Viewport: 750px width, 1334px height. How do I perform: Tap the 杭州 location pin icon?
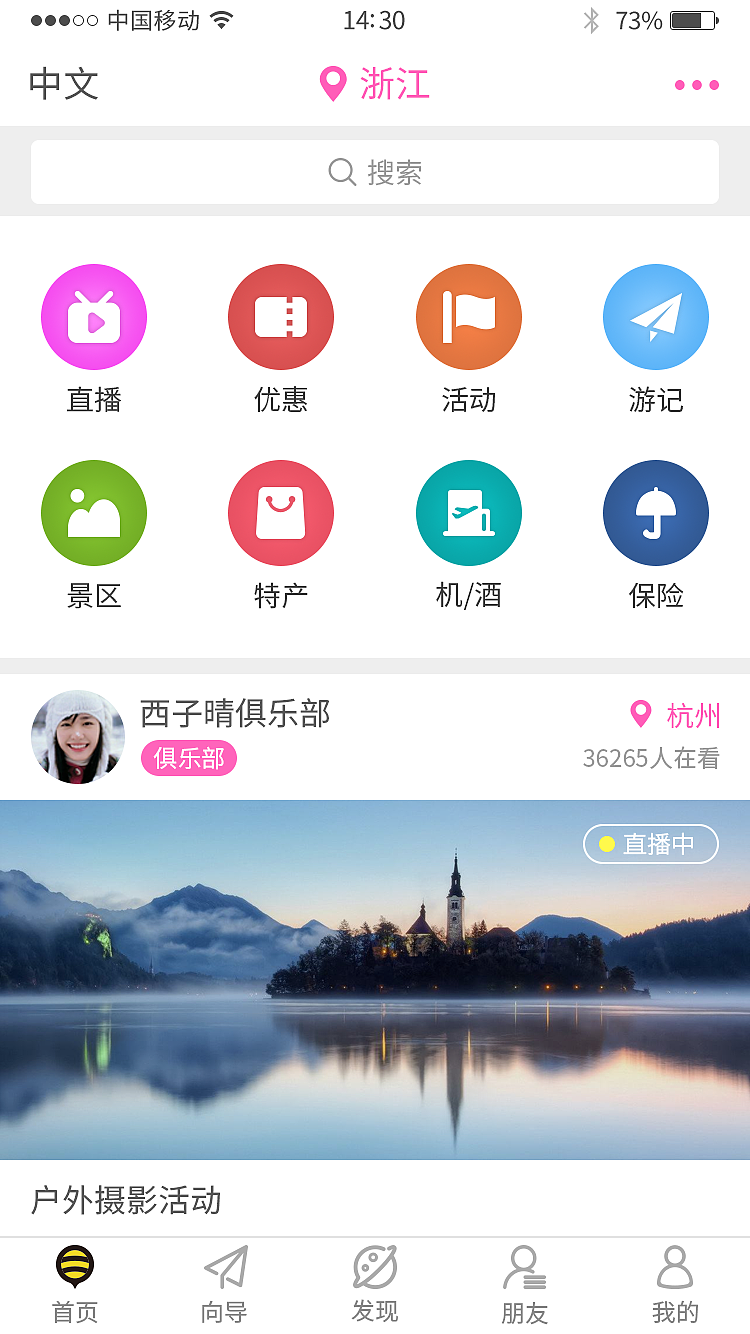pos(641,715)
